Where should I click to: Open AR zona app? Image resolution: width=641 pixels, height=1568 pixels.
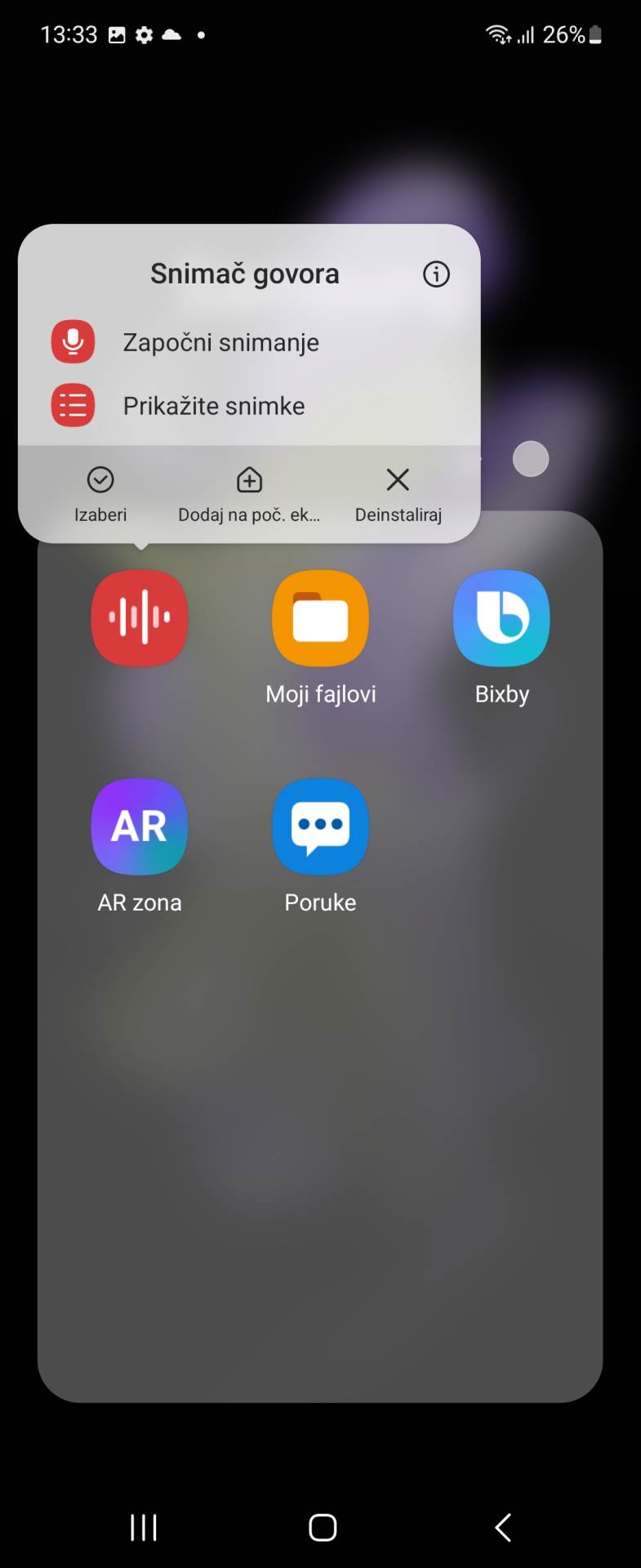point(140,826)
